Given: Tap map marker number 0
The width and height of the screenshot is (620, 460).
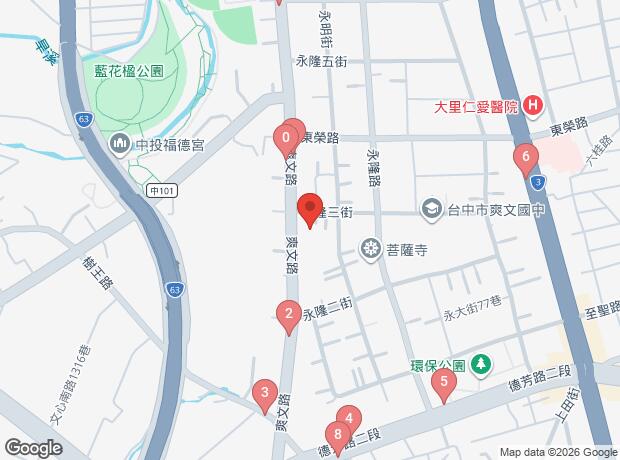Looking at the screenshot, I should click(x=287, y=138).
